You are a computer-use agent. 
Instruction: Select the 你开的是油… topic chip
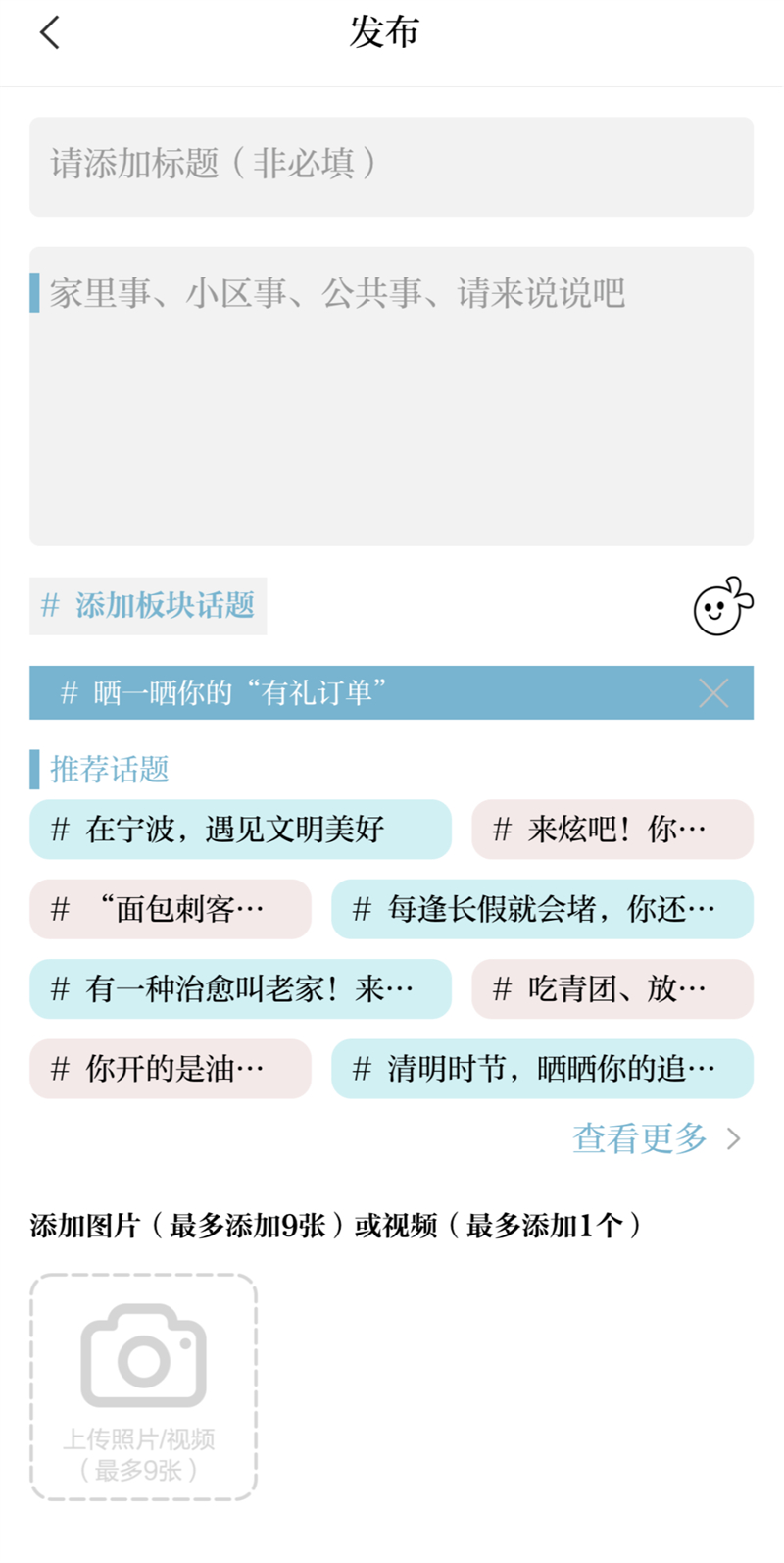(x=171, y=1068)
